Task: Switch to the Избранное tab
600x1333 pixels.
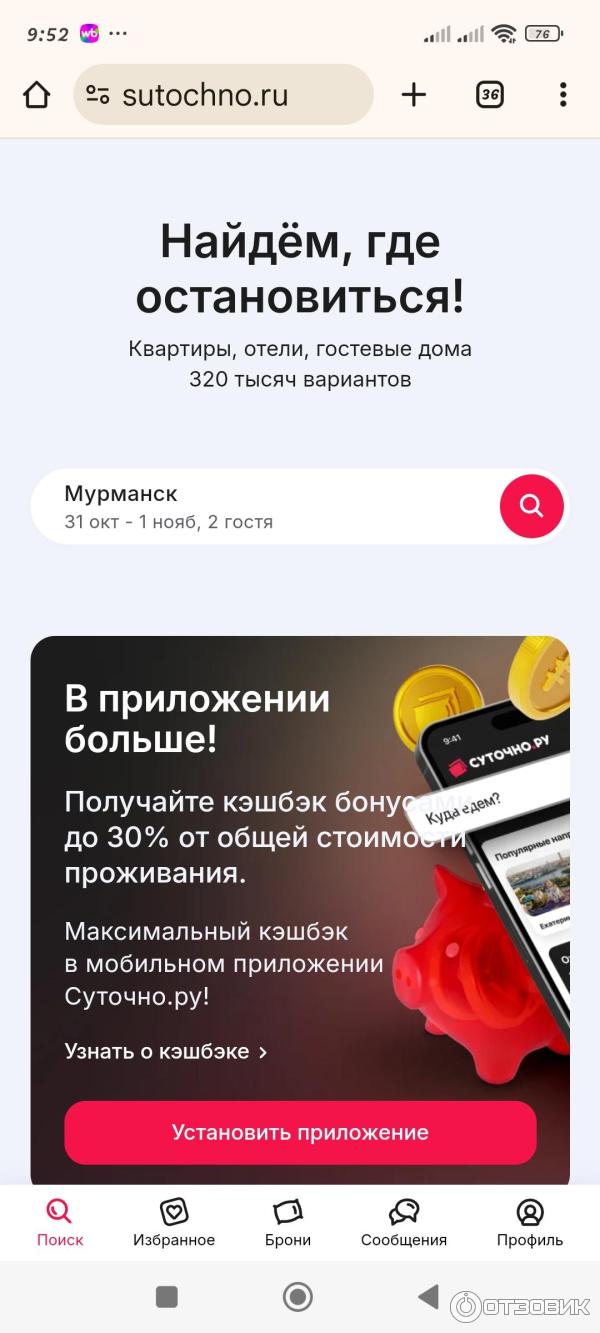Action: pyautogui.click(x=174, y=1223)
